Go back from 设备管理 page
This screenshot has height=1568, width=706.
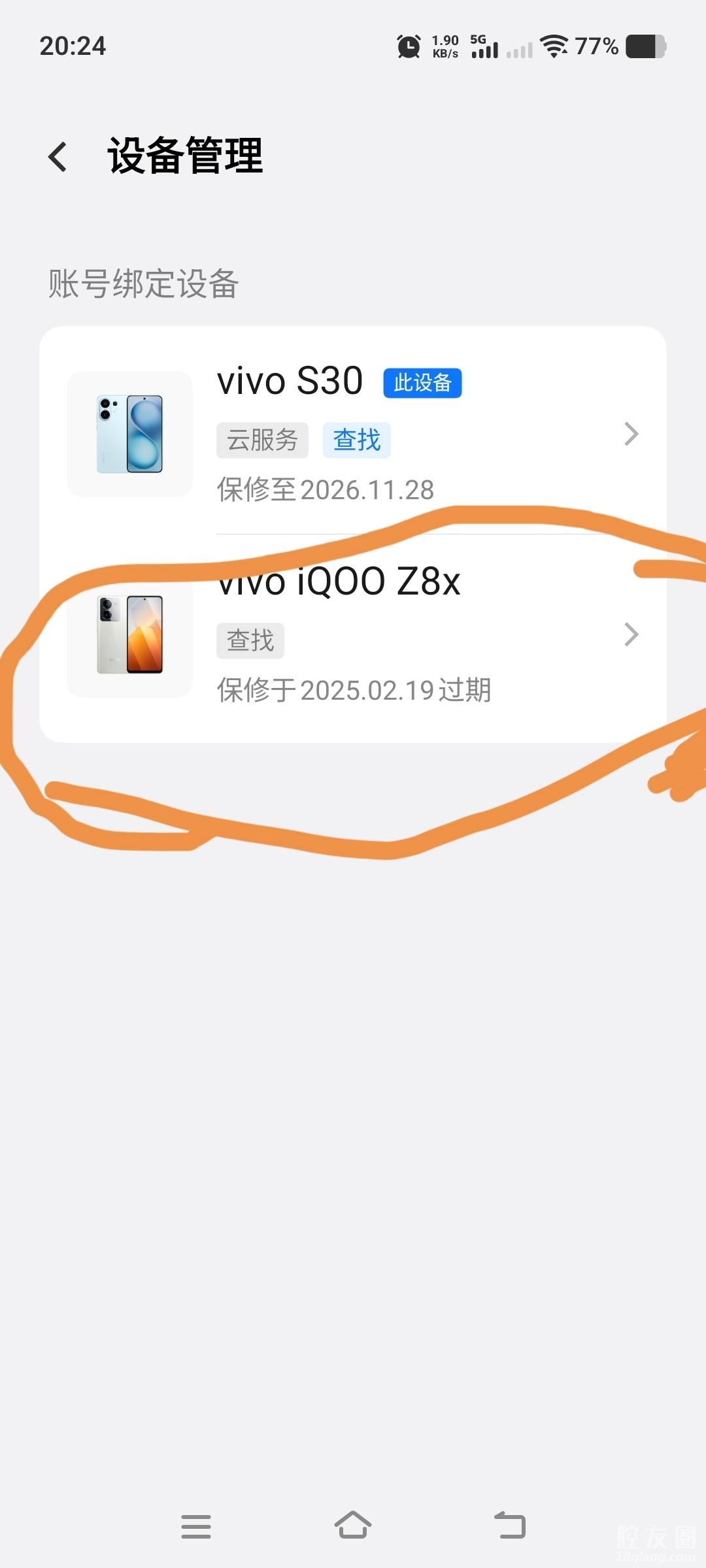point(58,157)
